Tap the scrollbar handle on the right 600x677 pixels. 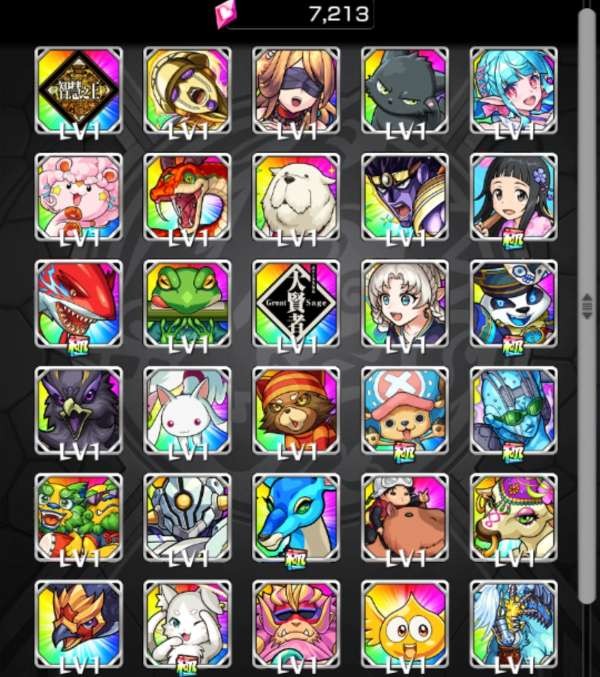pyautogui.click(x=587, y=306)
